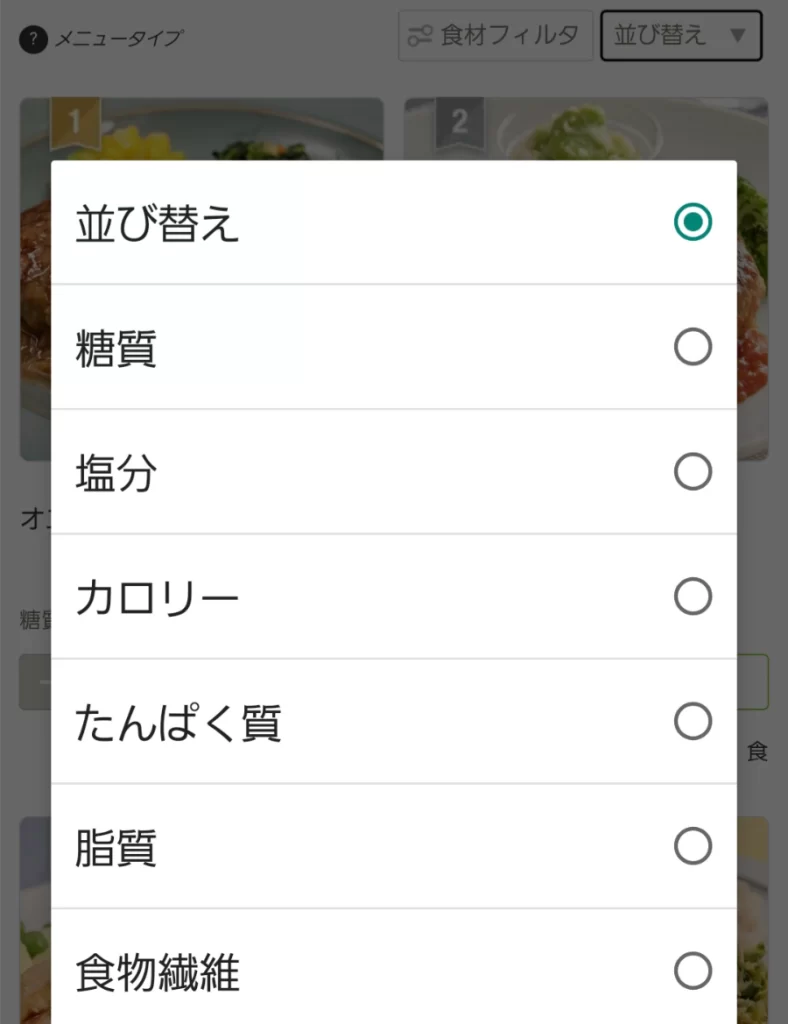Viewport: 788px width, 1024px height.
Task: Click the gray number 2 ranking badge
Action: tap(458, 120)
